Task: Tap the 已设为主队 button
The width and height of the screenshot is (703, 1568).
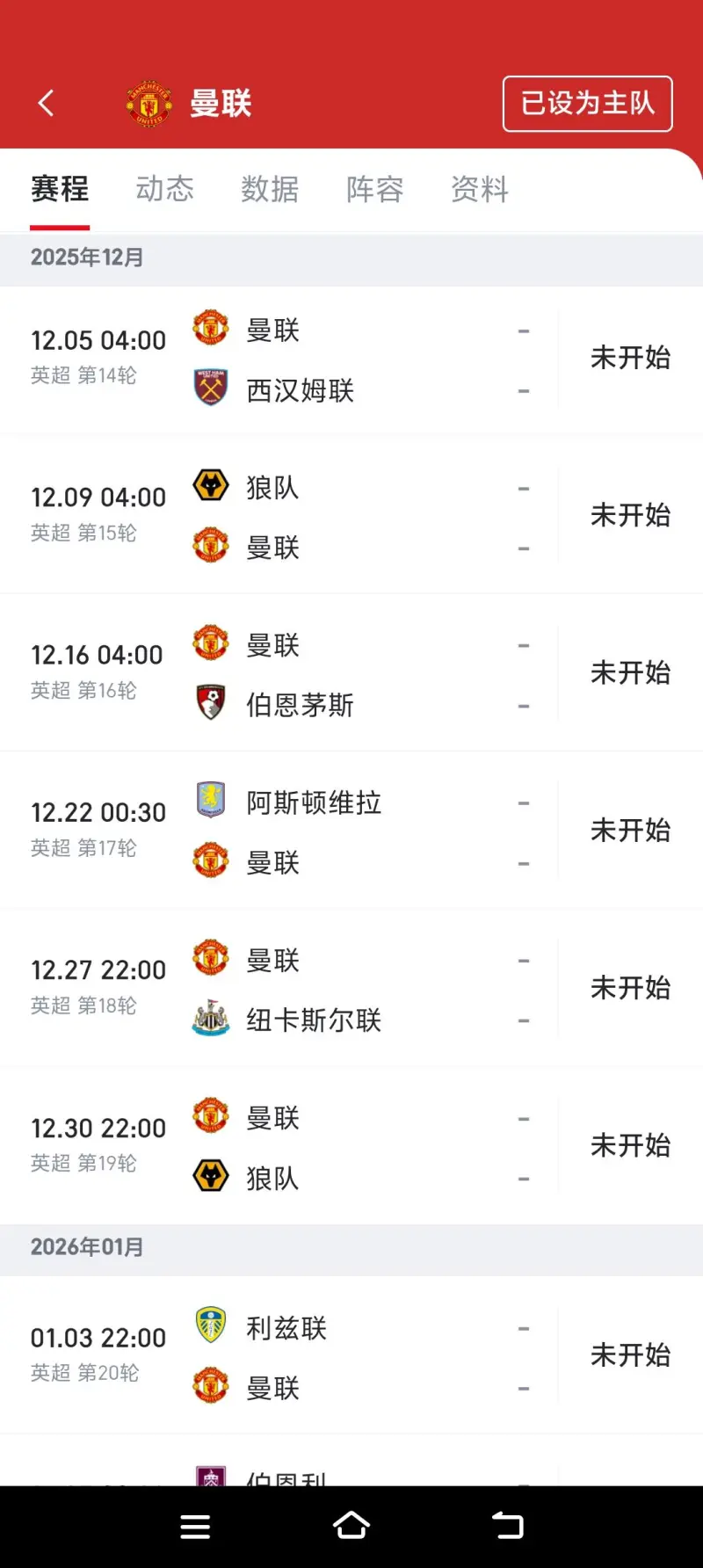Action: coord(587,104)
